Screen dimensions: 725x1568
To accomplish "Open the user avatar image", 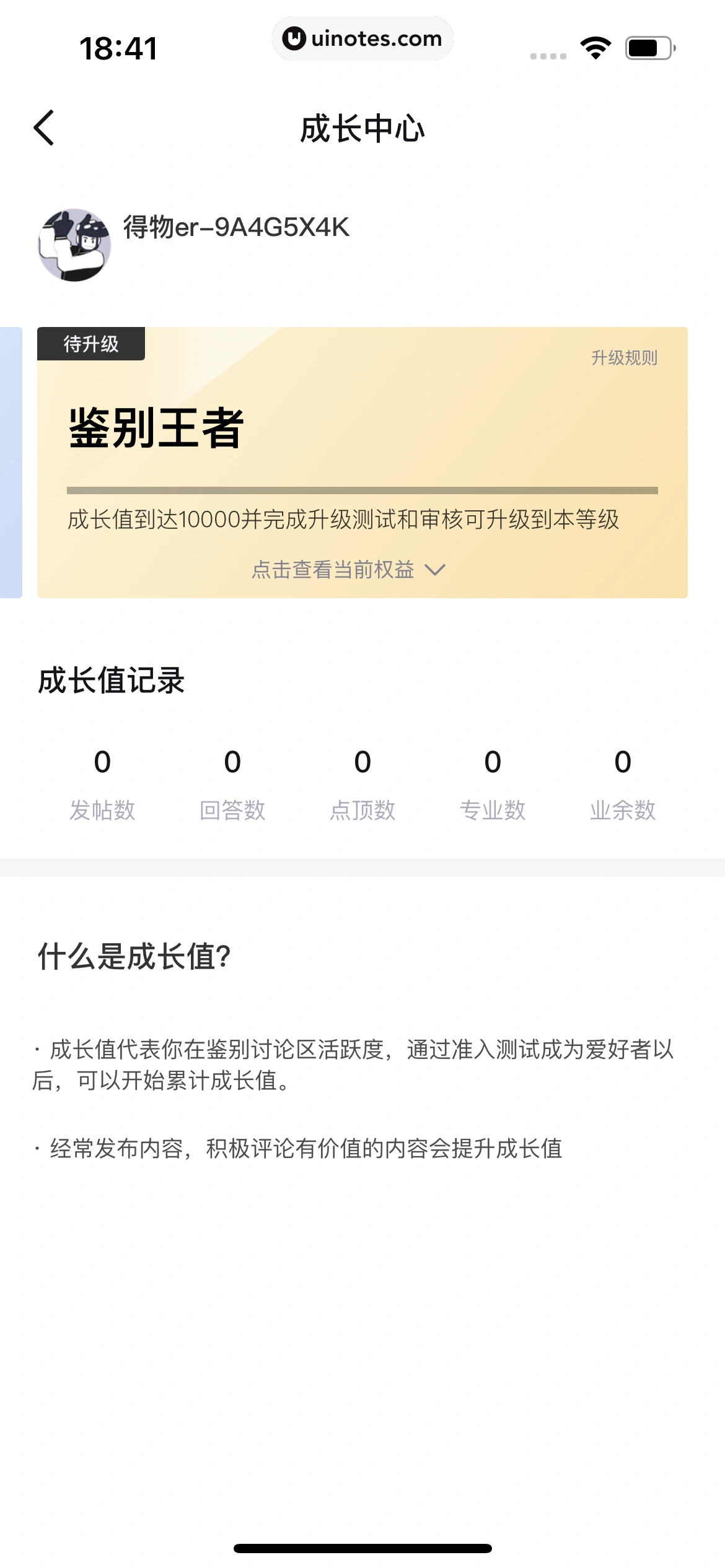I will coord(75,244).
